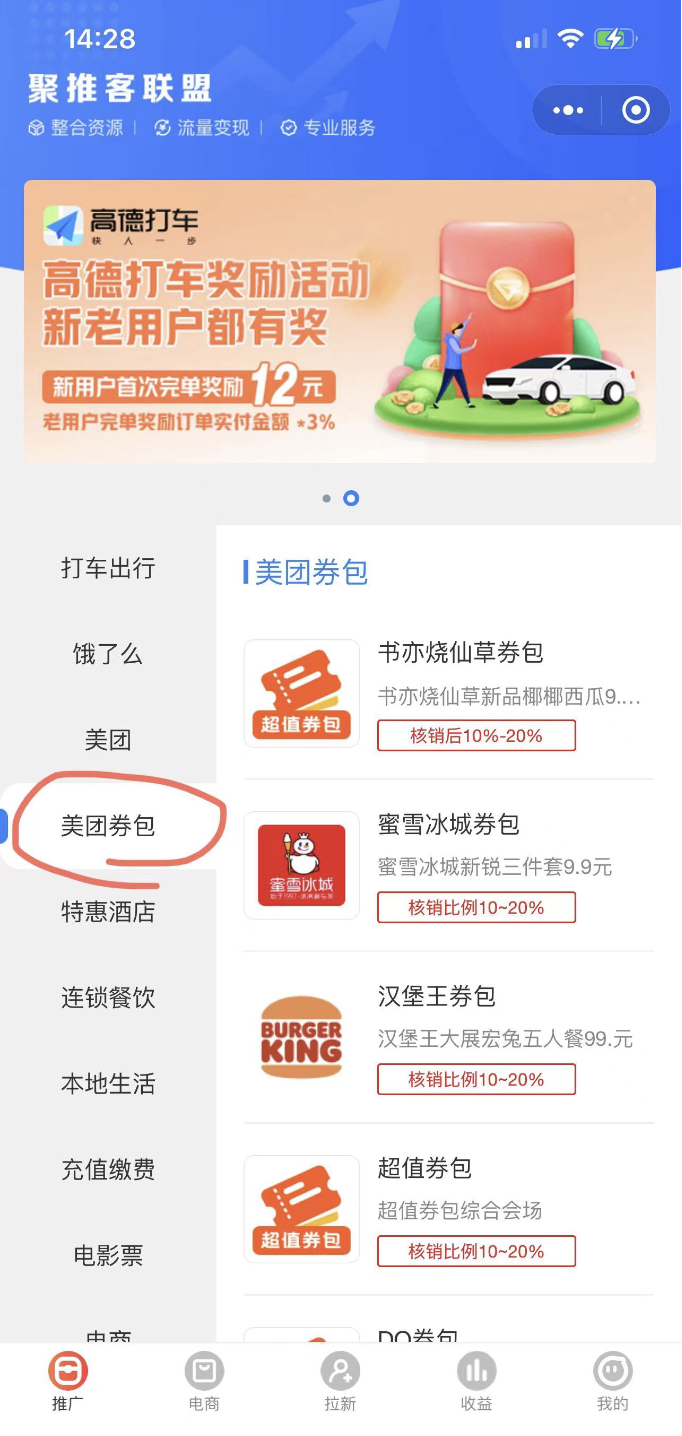The image size is (682, 1436).
Task: Select the 充值缴费 category
Action: [108, 1170]
